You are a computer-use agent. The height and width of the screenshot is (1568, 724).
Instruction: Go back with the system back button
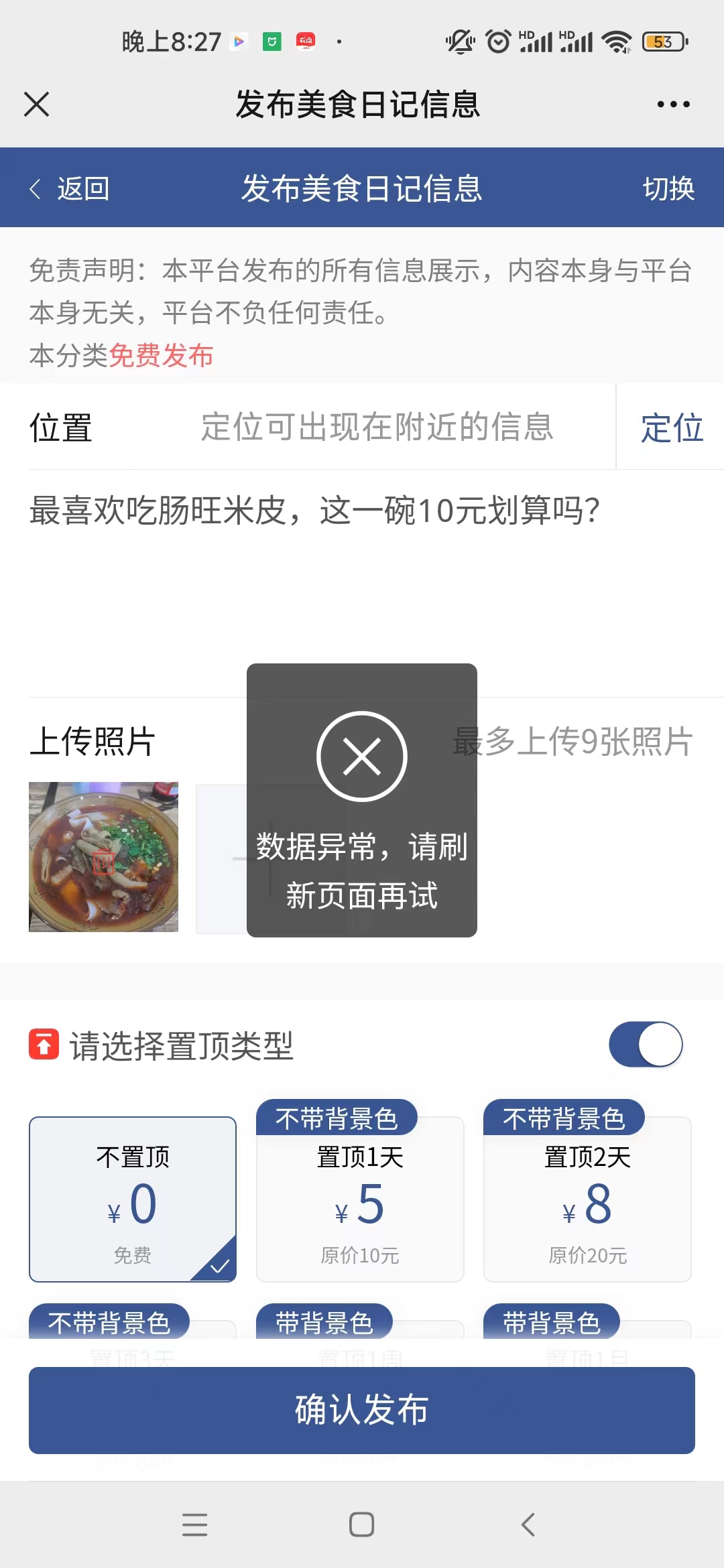[528, 1524]
